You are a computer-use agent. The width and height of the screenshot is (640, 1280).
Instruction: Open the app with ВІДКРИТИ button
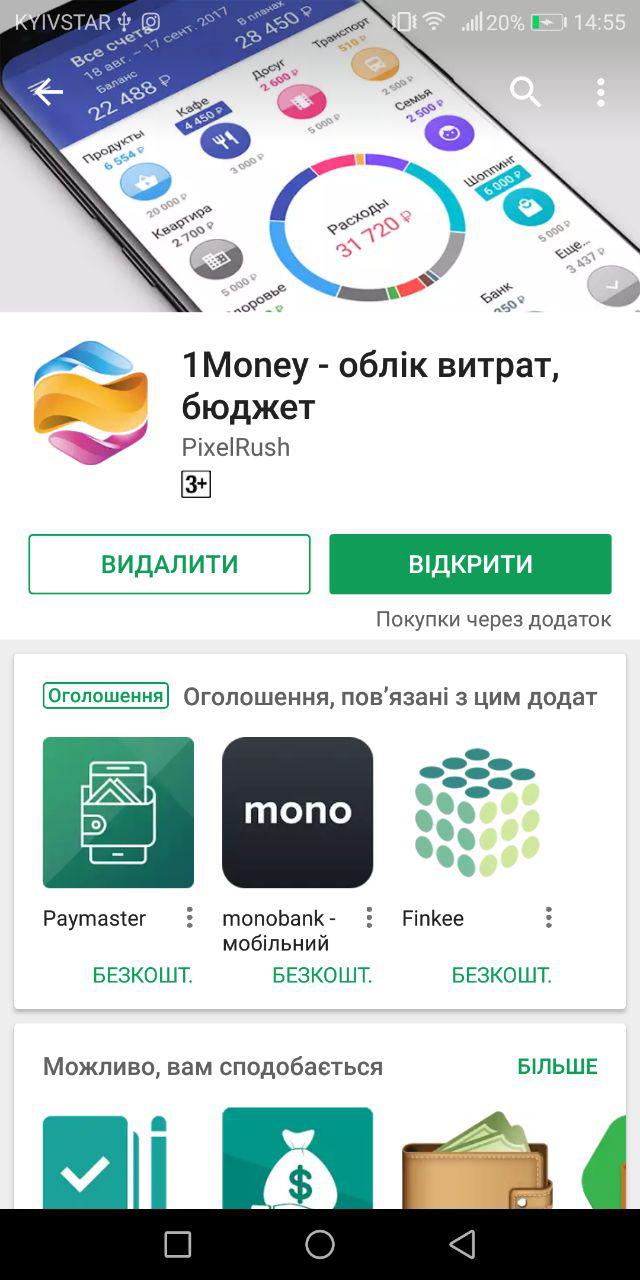pyautogui.click(x=470, y=564)
